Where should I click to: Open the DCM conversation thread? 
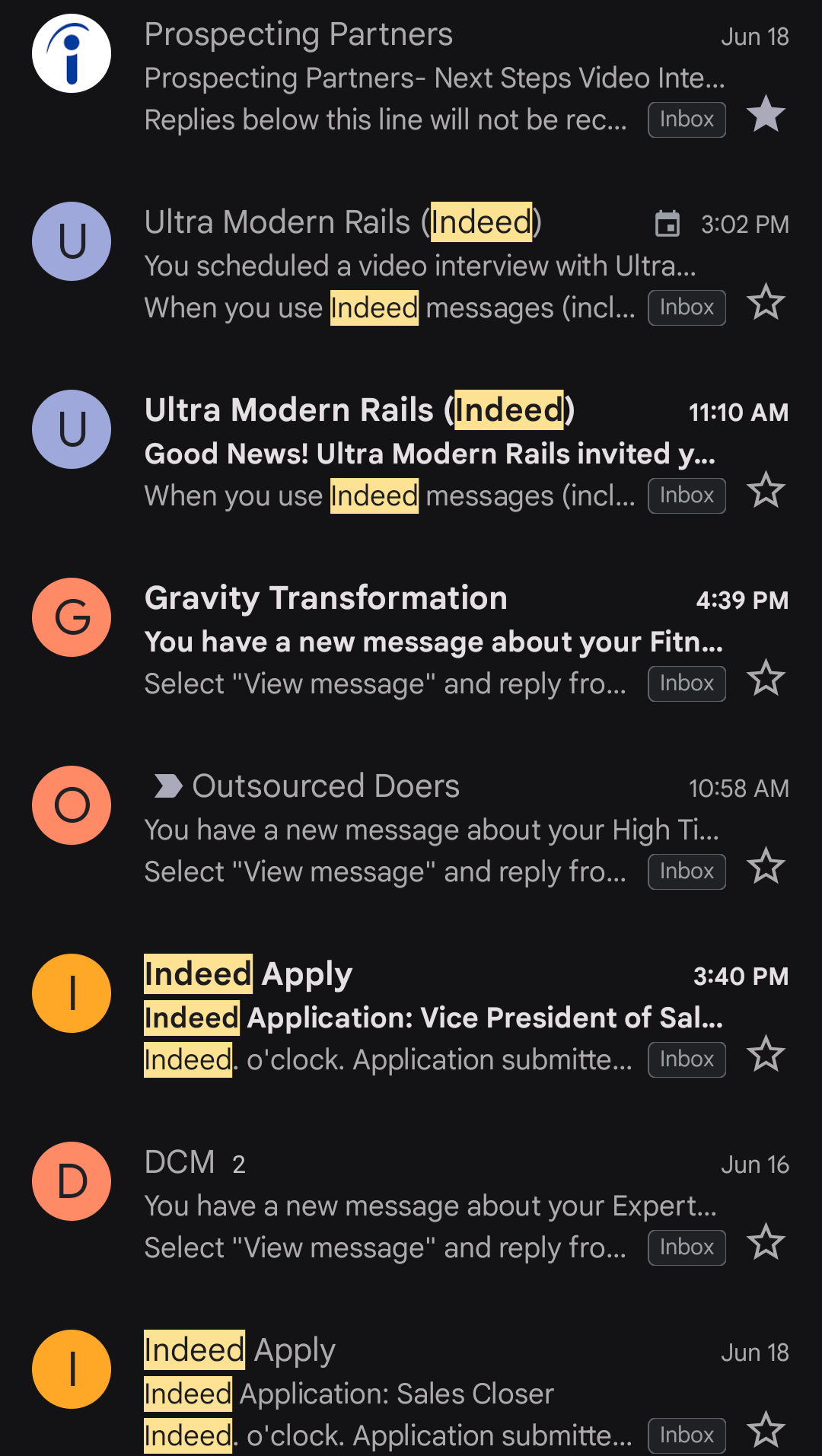(430, 1206)
